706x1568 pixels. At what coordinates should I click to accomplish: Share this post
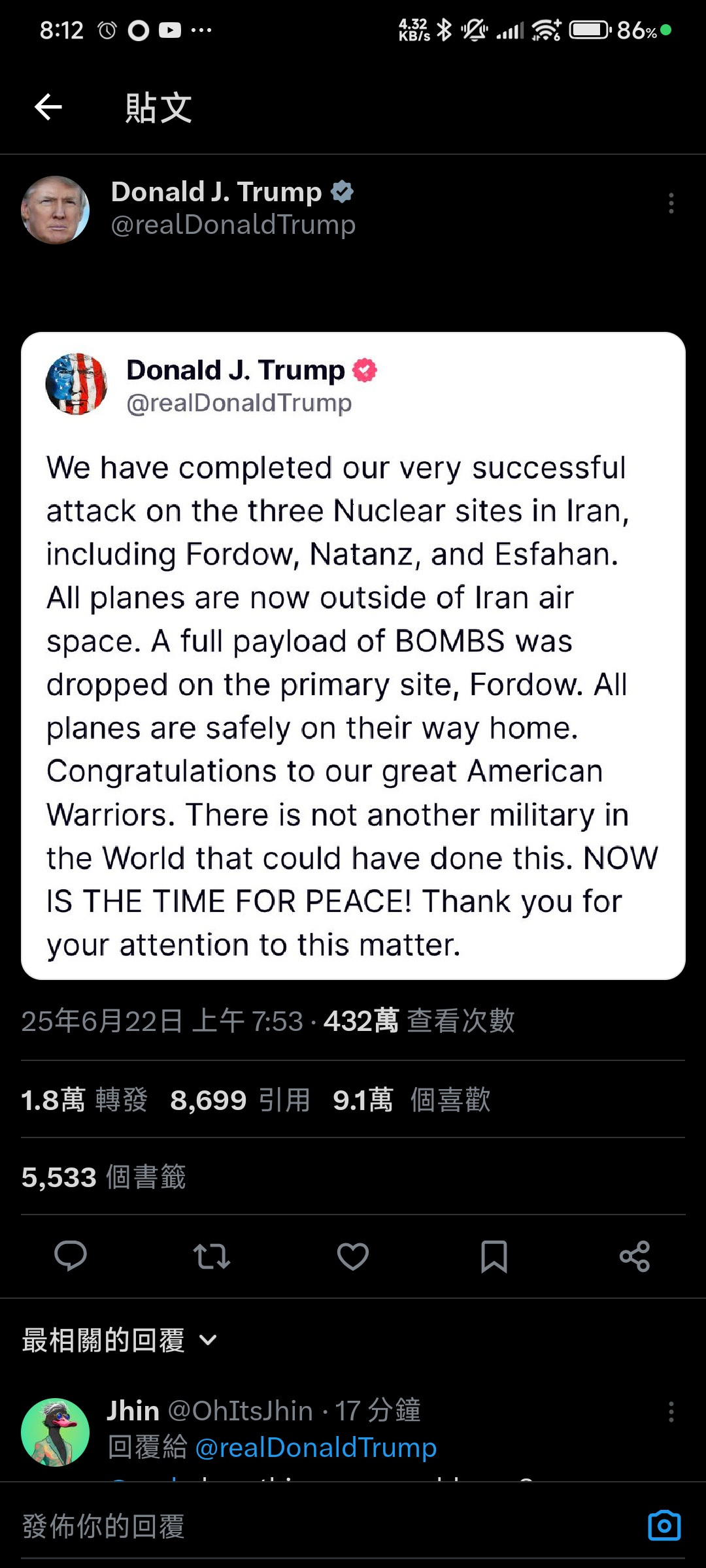tap(635, 1256)
